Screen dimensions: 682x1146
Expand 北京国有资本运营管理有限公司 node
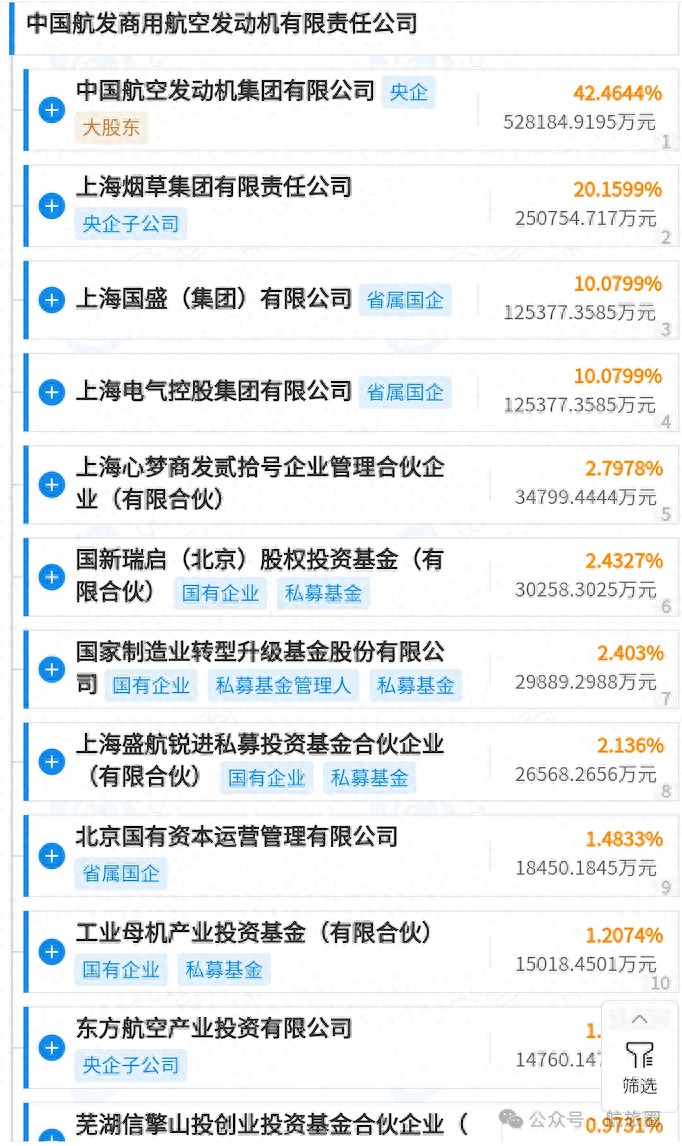[51, 856]
